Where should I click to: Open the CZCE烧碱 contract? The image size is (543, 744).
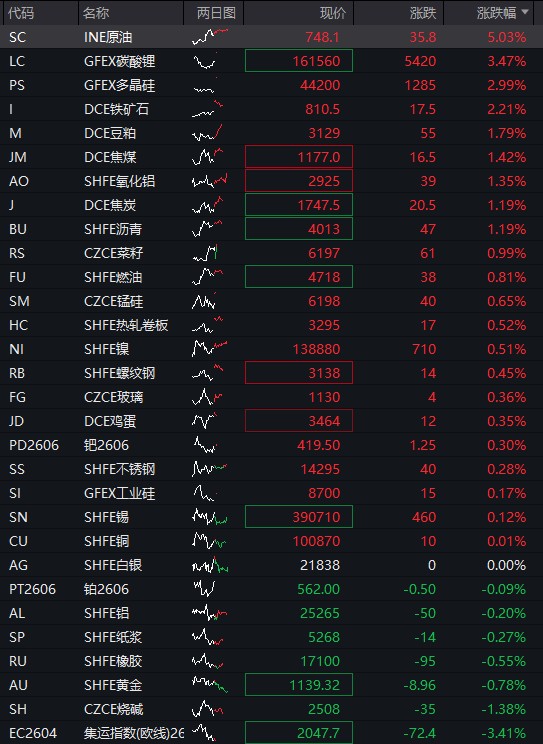click(272, 709)
